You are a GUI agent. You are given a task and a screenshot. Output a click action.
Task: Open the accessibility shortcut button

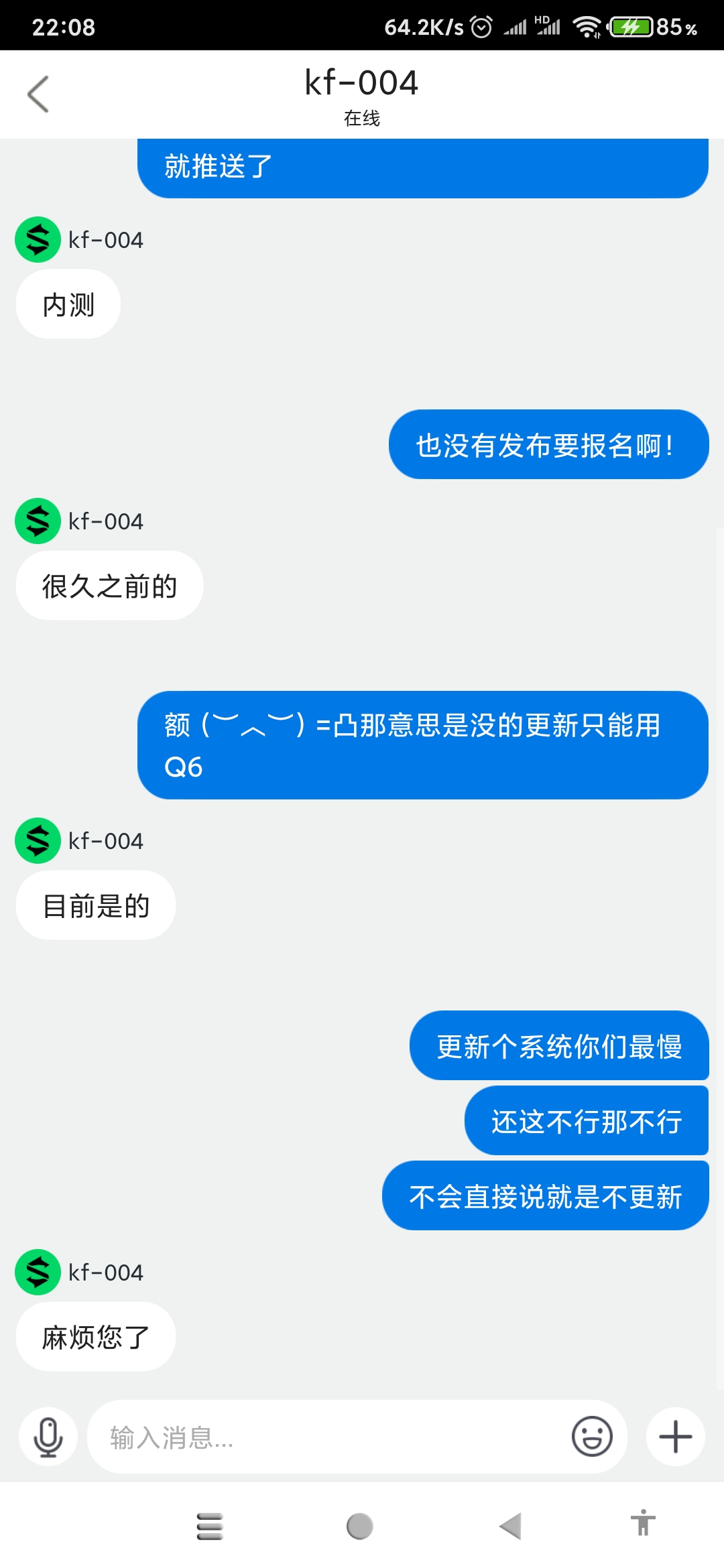[x=643, y=1522]
